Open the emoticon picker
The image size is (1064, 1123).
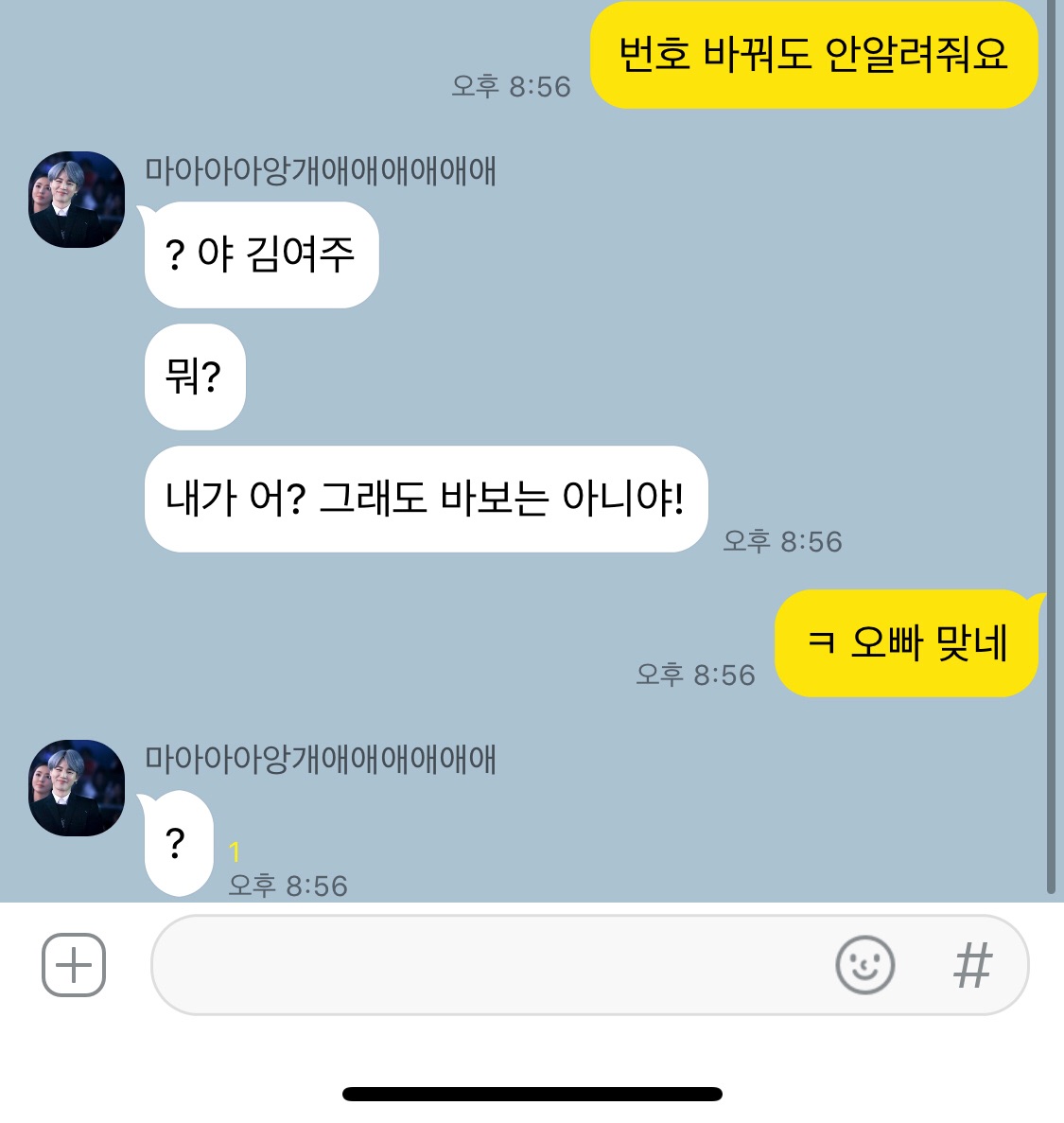(864, 965)
